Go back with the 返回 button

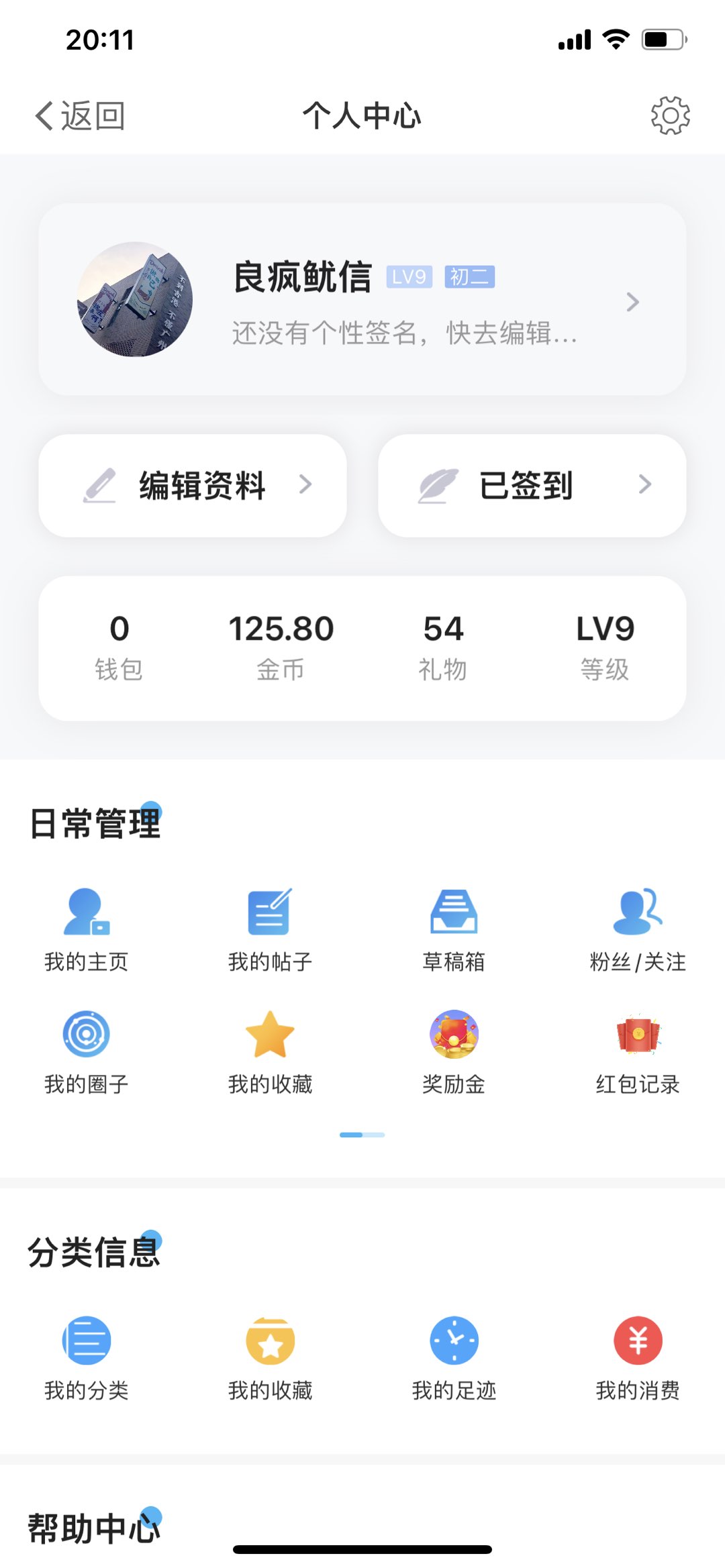[x=81, y=115]
